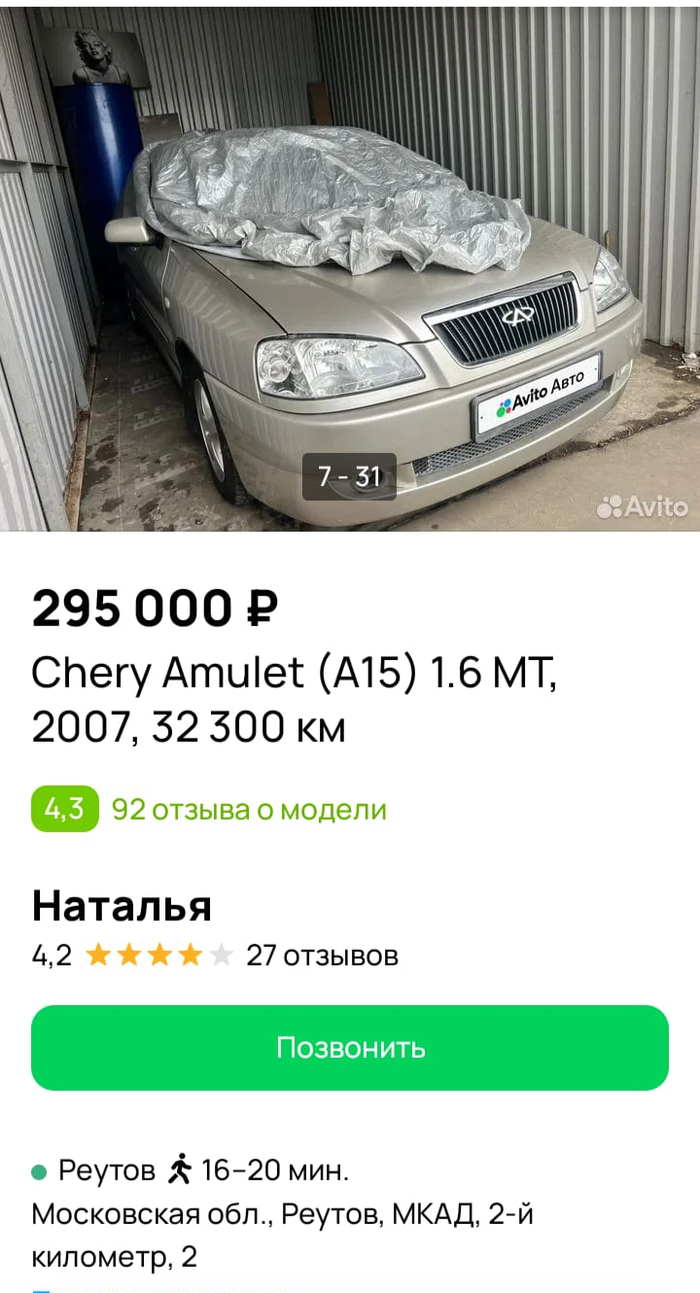Call the seller with the Позвонить button

[349, 1047]
